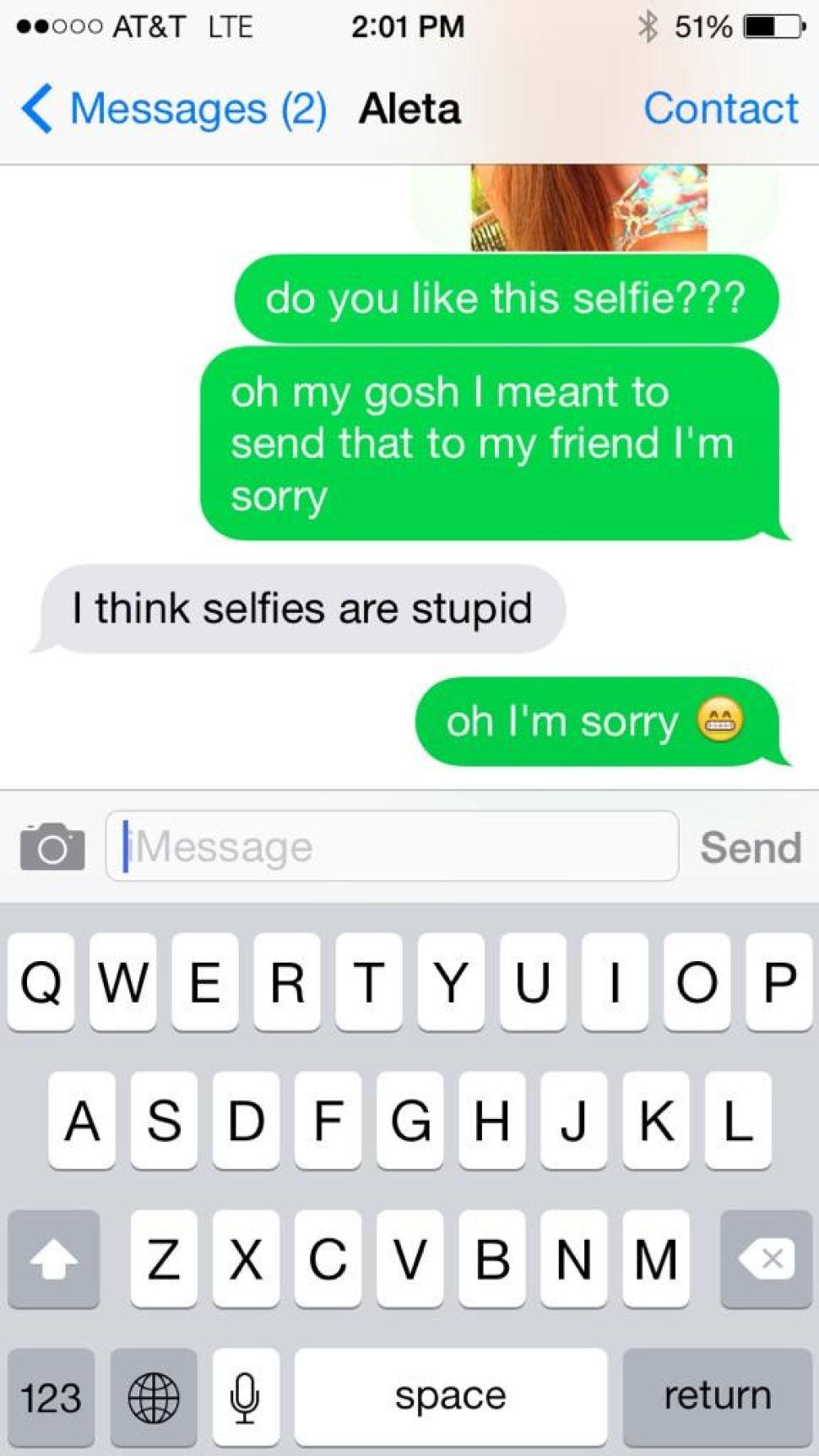This screenshot has width=819, height=1456.
Task: Start dictation with the microphone key
Action: coord(245,1397)
